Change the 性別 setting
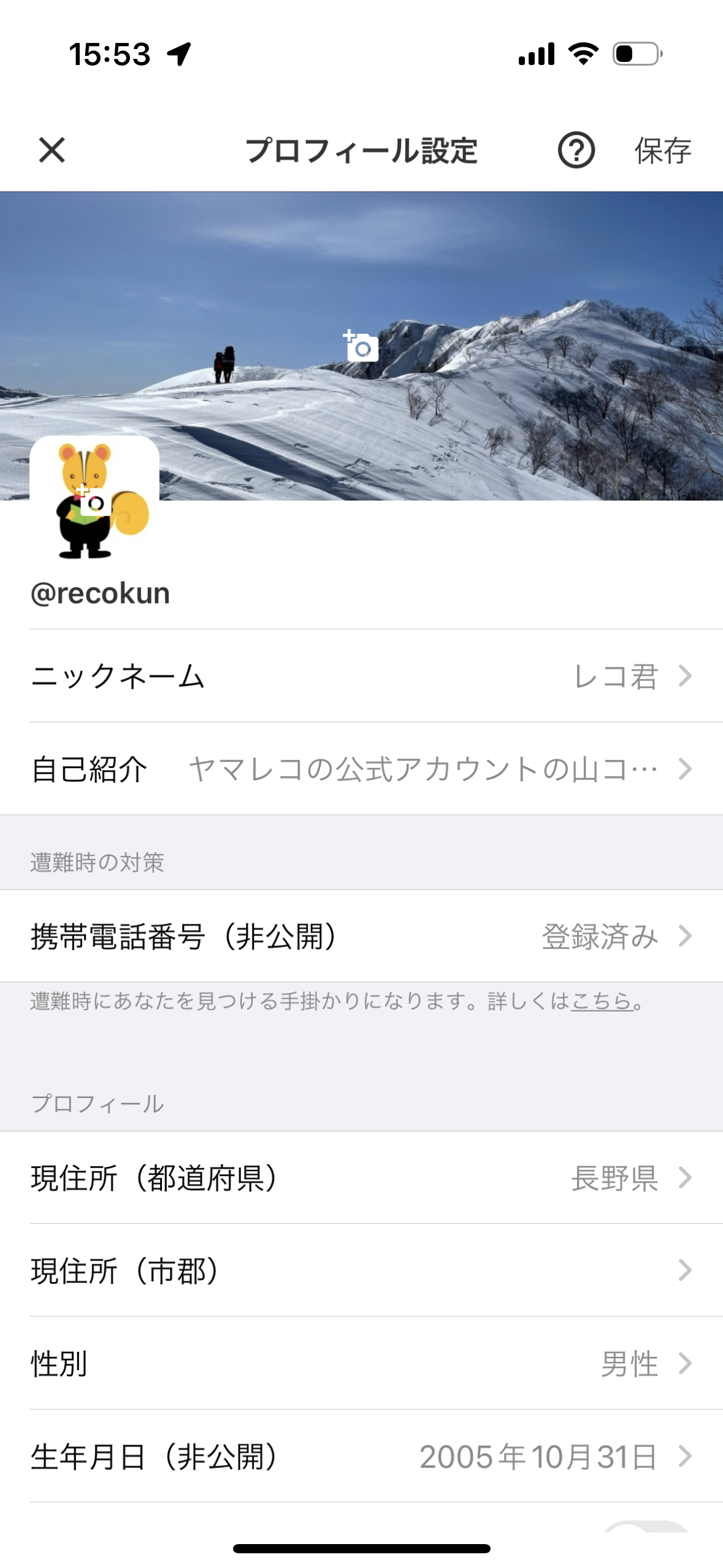The image size is (723, 1568). click(x=361, y=1364)
